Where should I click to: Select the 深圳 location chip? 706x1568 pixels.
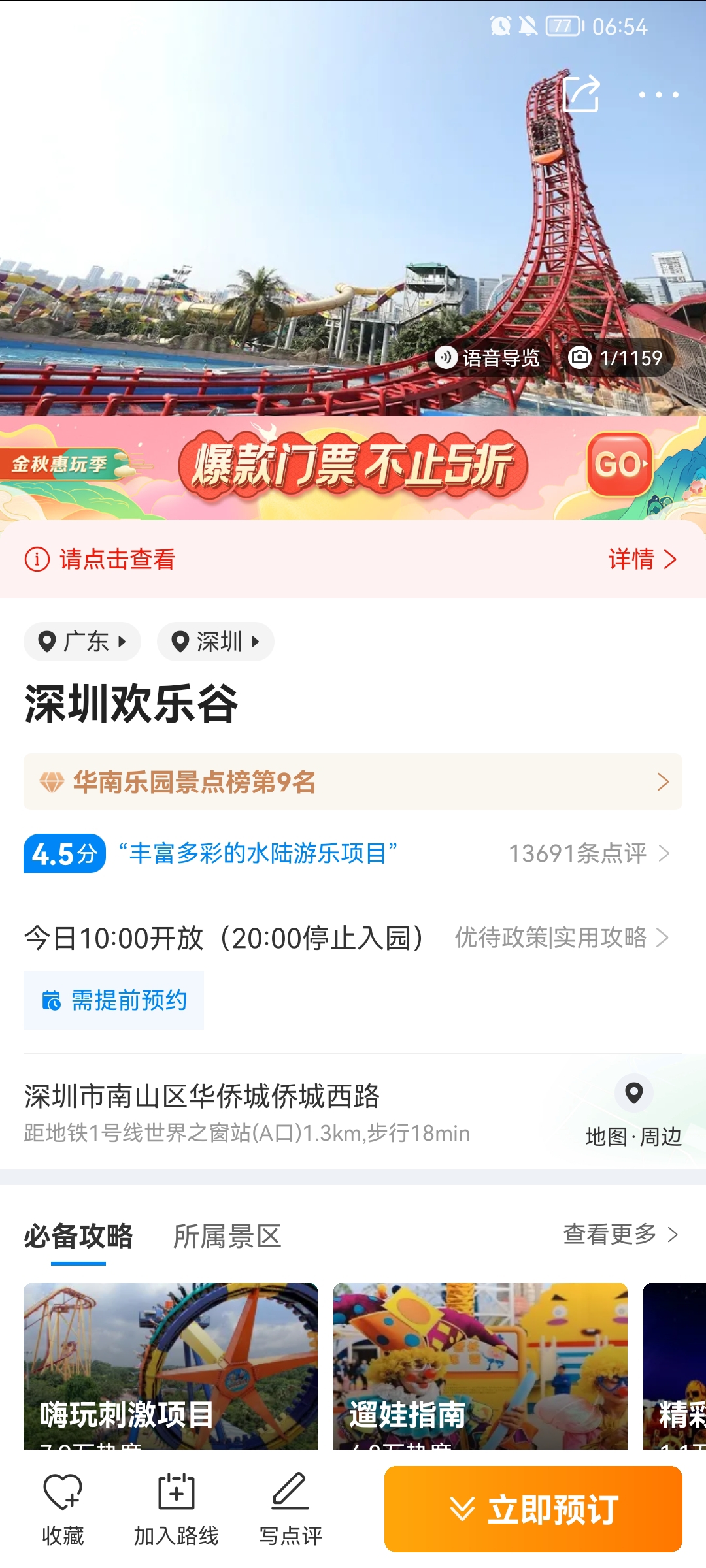point(215,642)
